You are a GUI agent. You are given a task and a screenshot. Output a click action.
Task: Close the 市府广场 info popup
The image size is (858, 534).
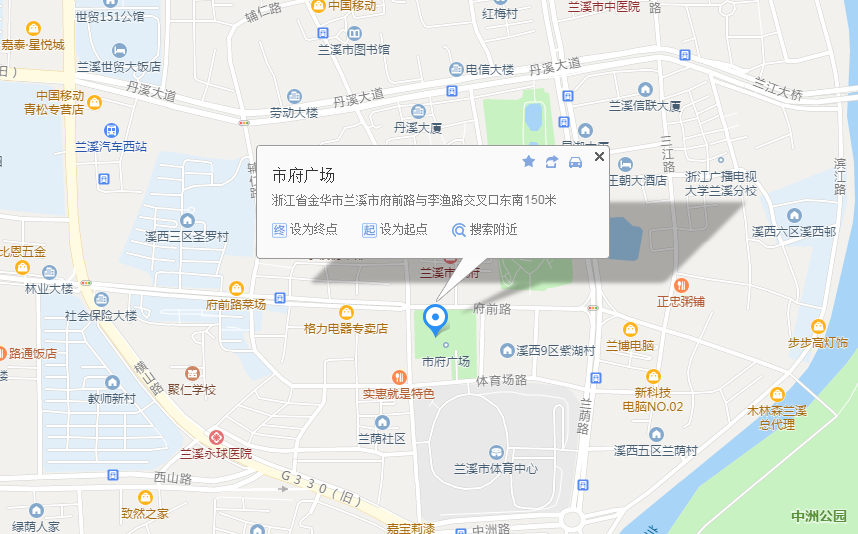pos(599,157)
